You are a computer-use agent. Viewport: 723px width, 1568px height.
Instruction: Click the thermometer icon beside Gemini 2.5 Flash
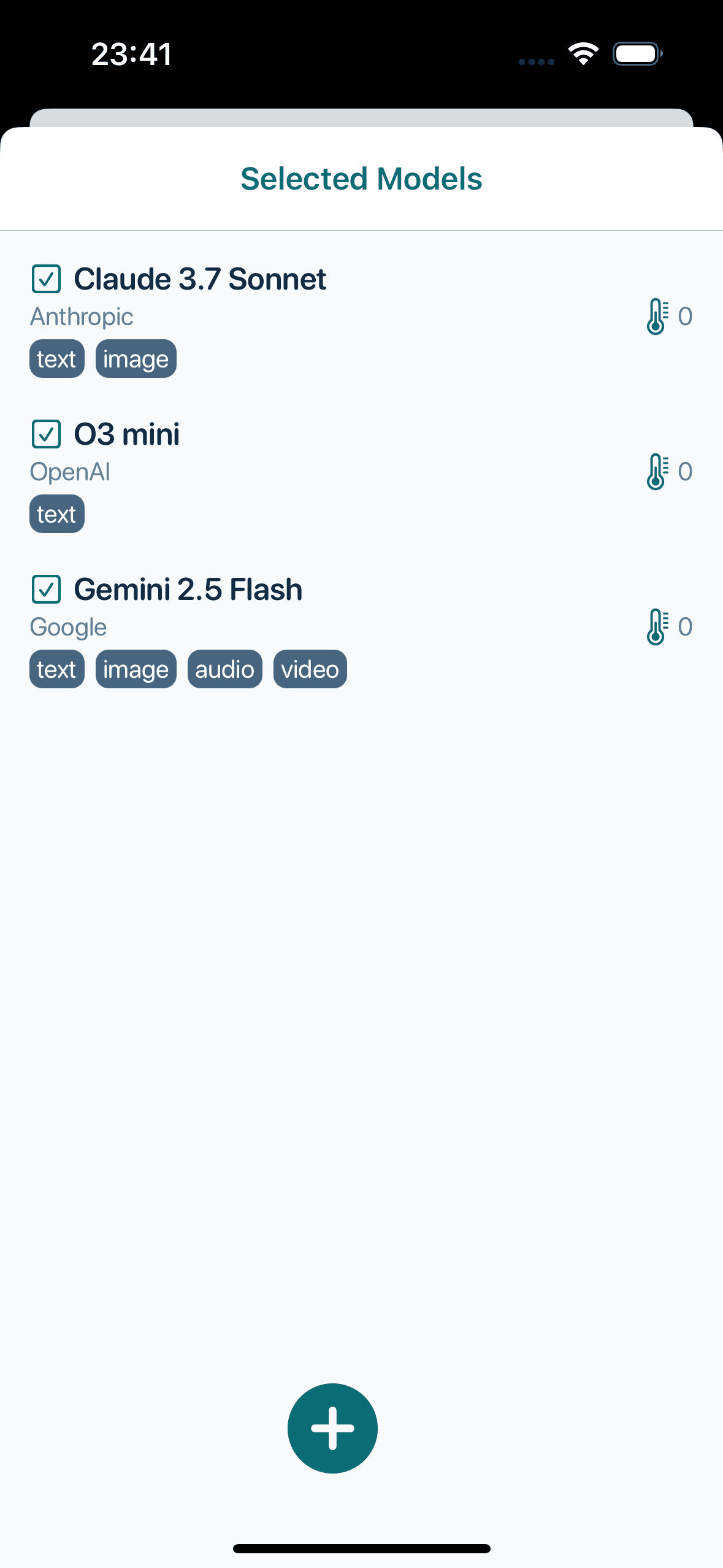657,626
